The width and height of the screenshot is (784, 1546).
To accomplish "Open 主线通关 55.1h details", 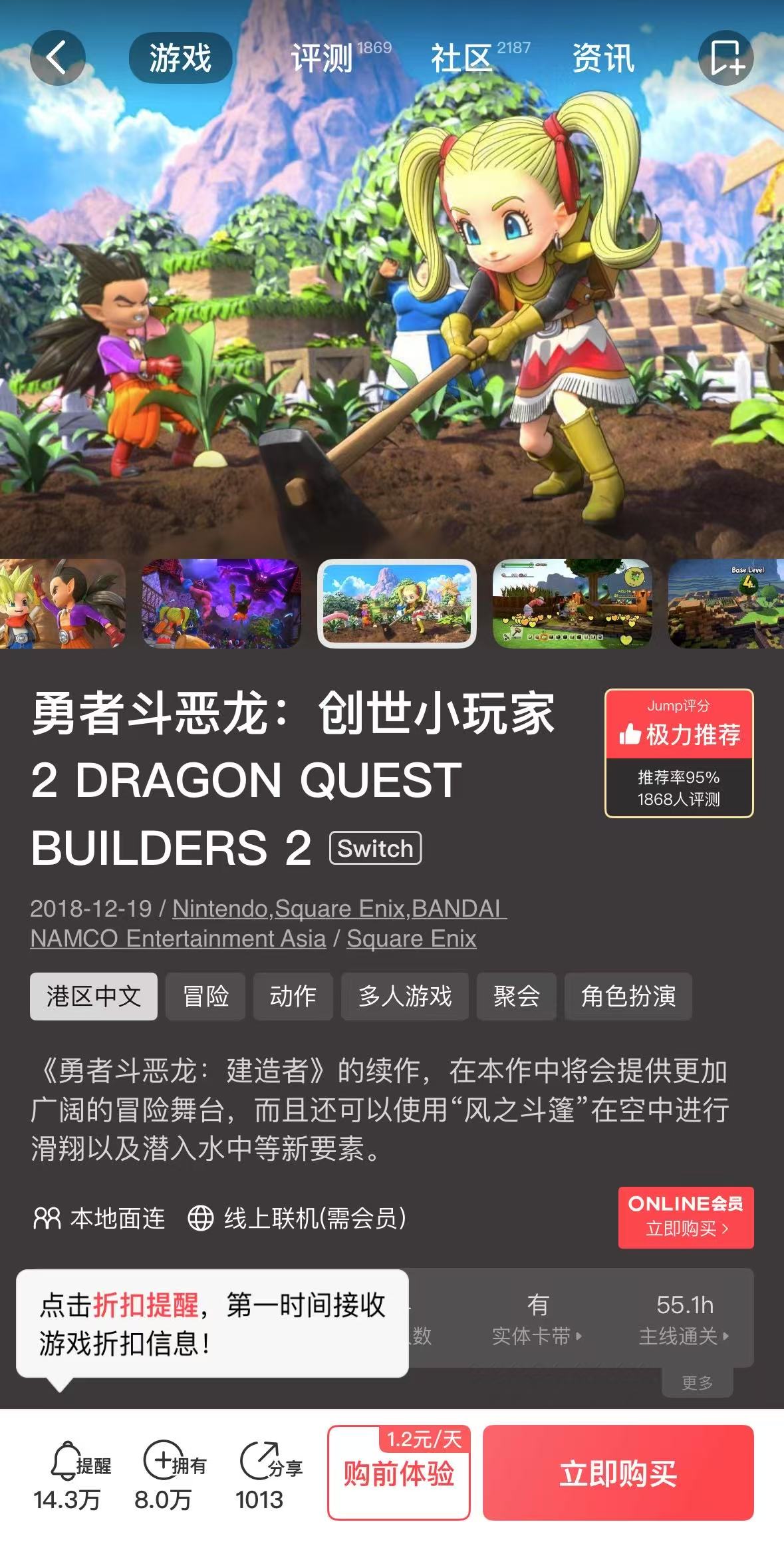I will pyautogui.click(x=684, y=1317).
